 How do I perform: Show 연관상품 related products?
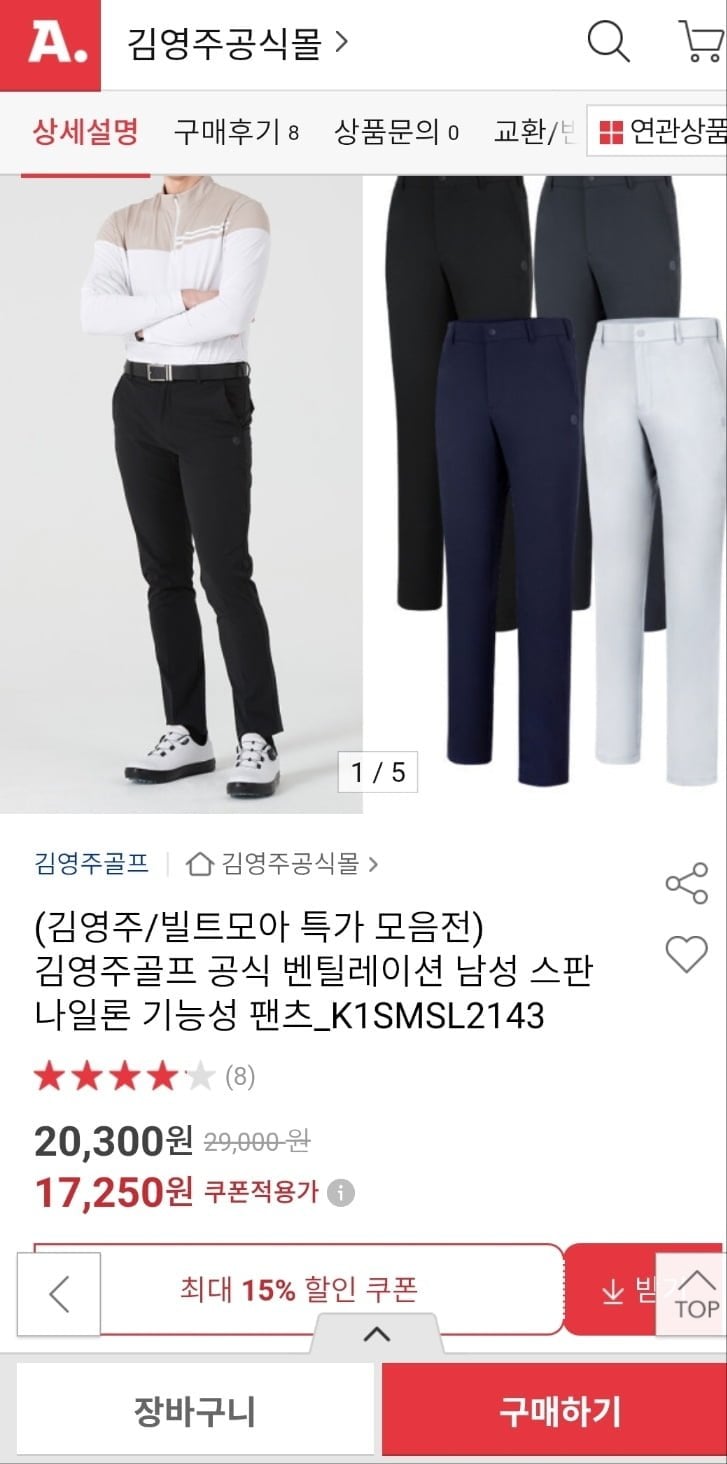(x=660, y=132)
